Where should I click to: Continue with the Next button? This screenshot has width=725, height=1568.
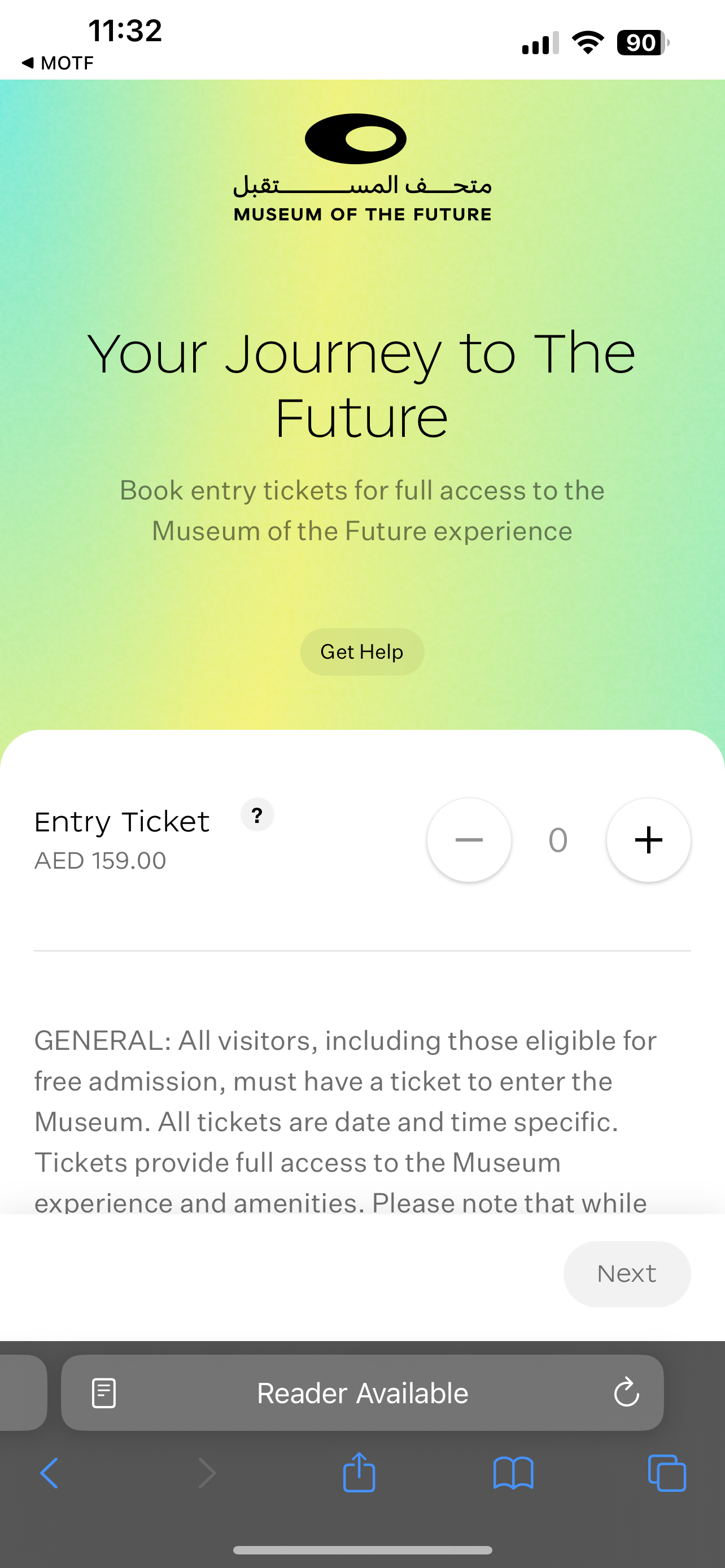coord(626,1273)
